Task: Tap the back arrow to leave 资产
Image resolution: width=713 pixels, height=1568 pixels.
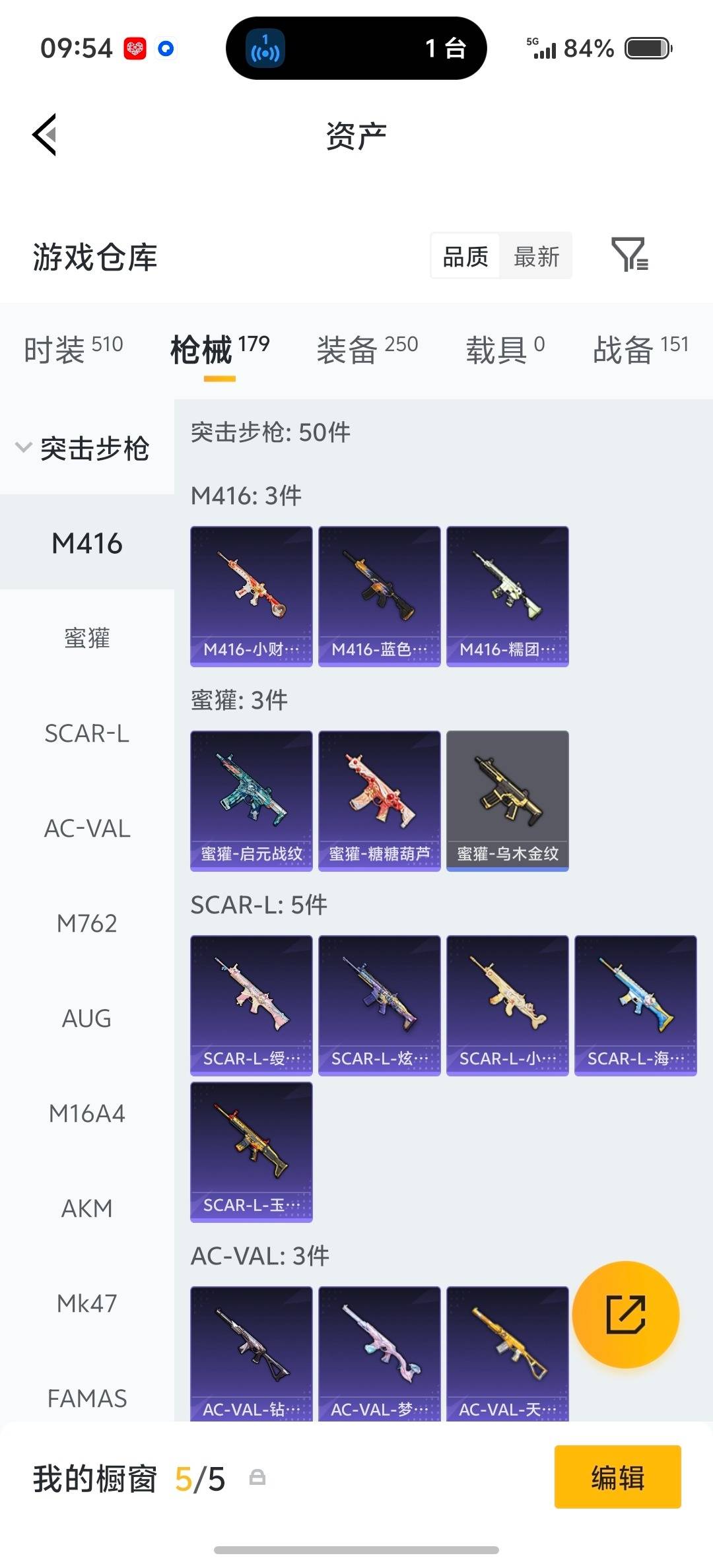Action: point(44,135)
